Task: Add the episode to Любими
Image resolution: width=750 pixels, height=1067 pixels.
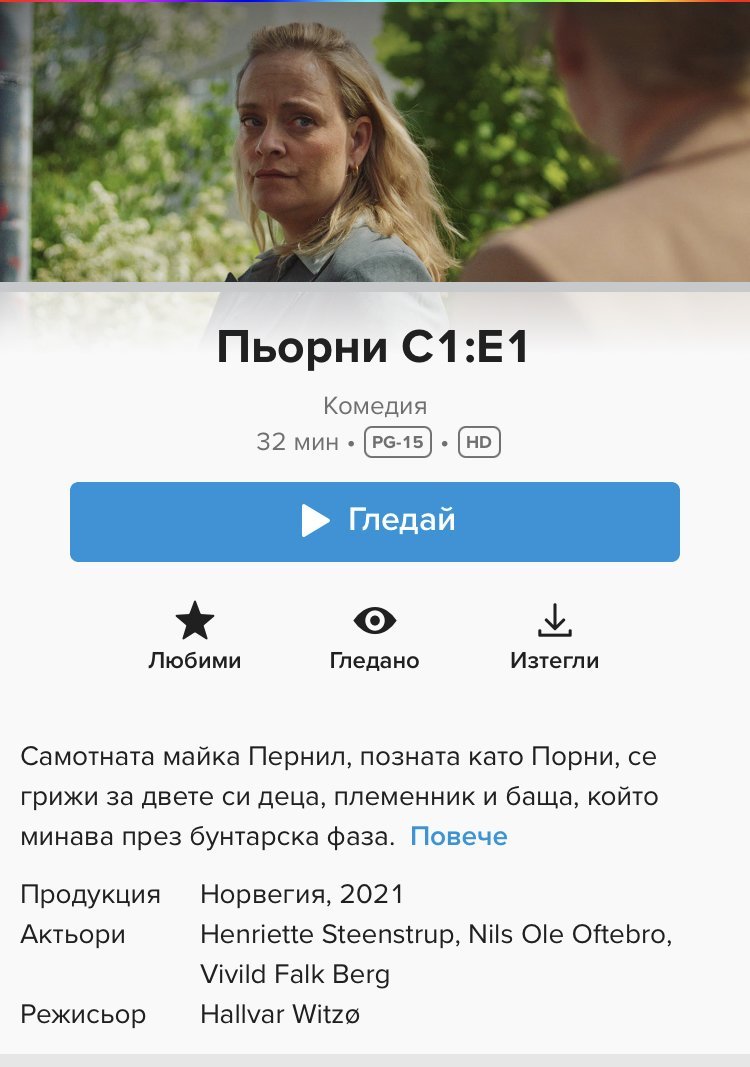Action: pos(195,634)
